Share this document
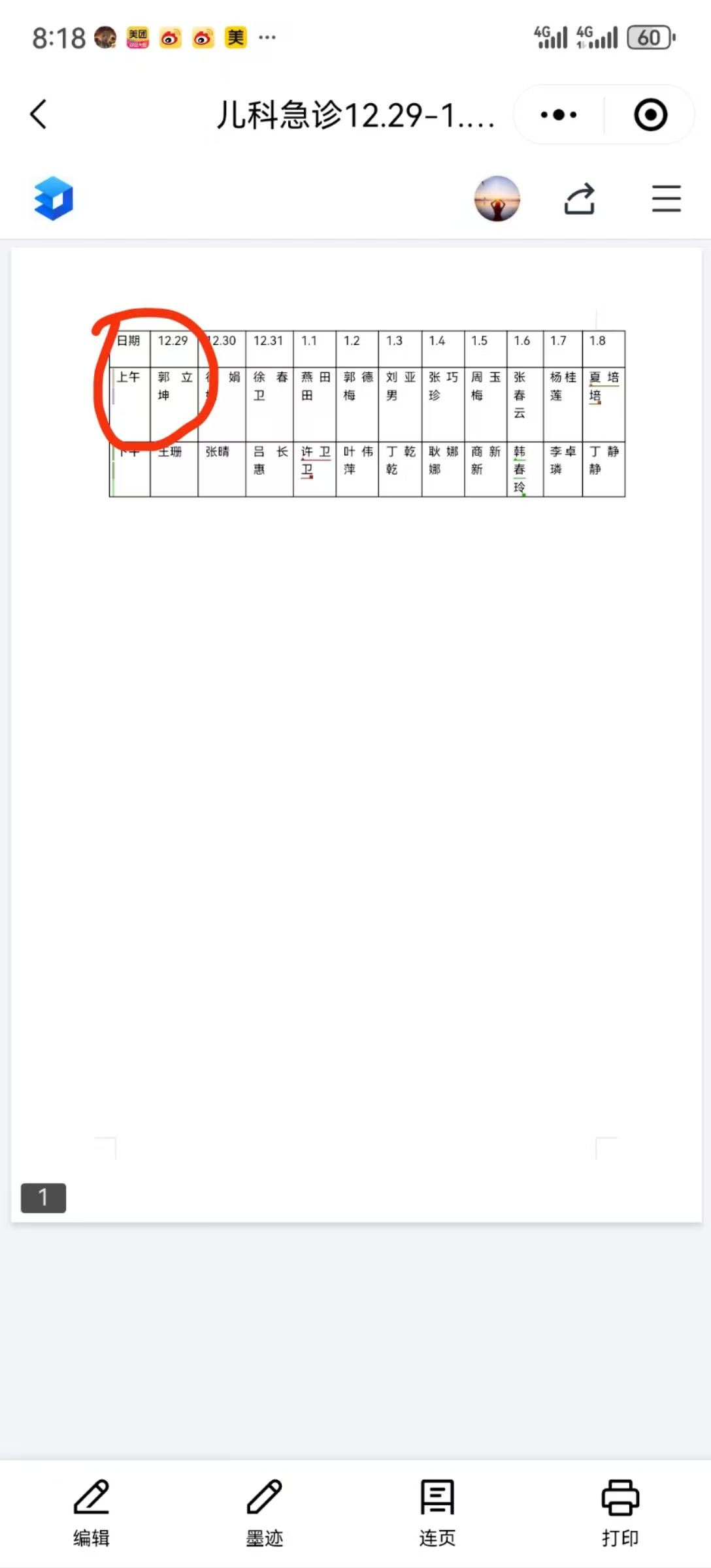This screenshot has width=711, height=1568. pyautogui.click(x=580, y=199)
